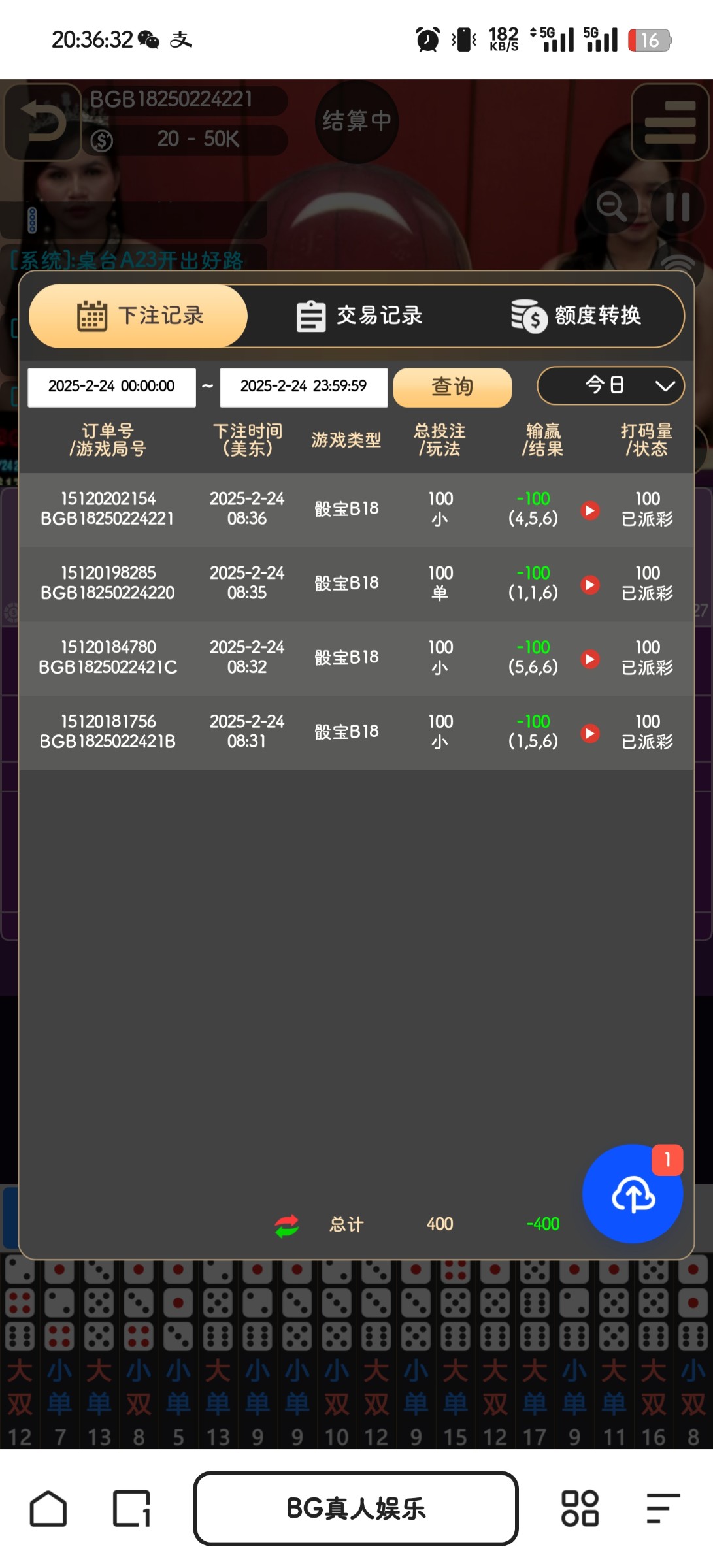Edit the end date 2025-2-24 23:59:59
The image size is (713, 1568).
[303, 387]
